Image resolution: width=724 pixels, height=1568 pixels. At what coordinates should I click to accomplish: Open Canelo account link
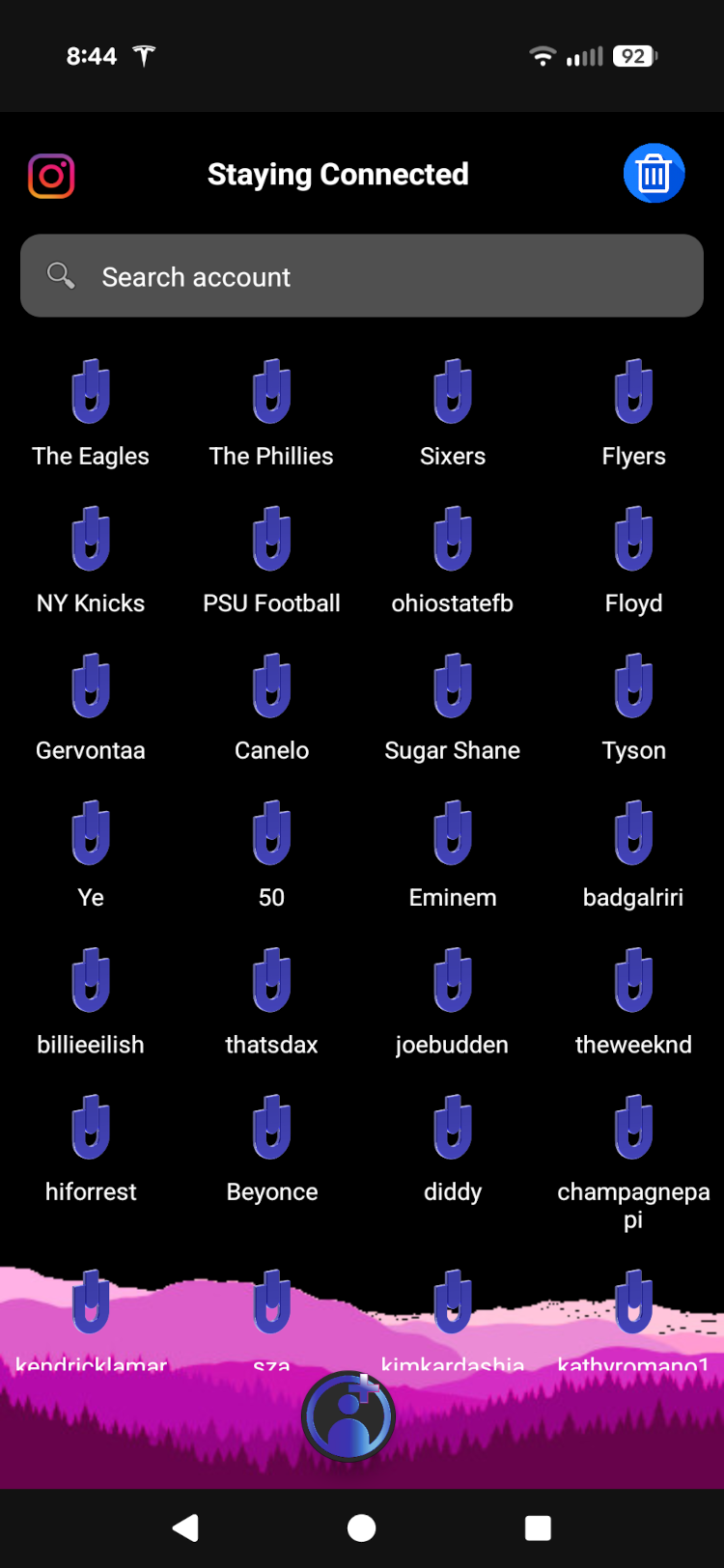[x=271, y=709]
